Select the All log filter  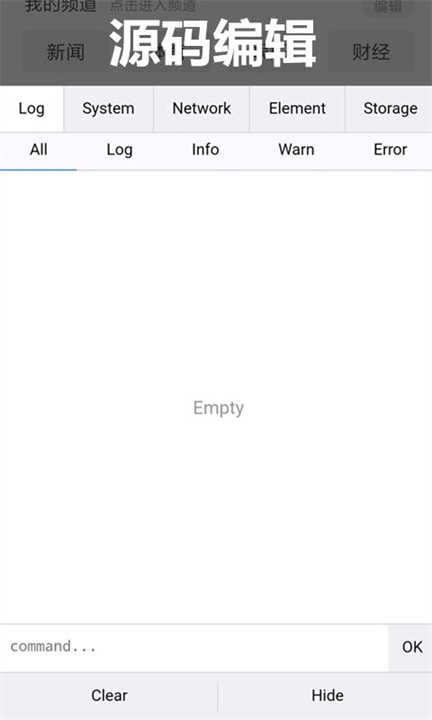pyautogui.click(x=39, y=150)
